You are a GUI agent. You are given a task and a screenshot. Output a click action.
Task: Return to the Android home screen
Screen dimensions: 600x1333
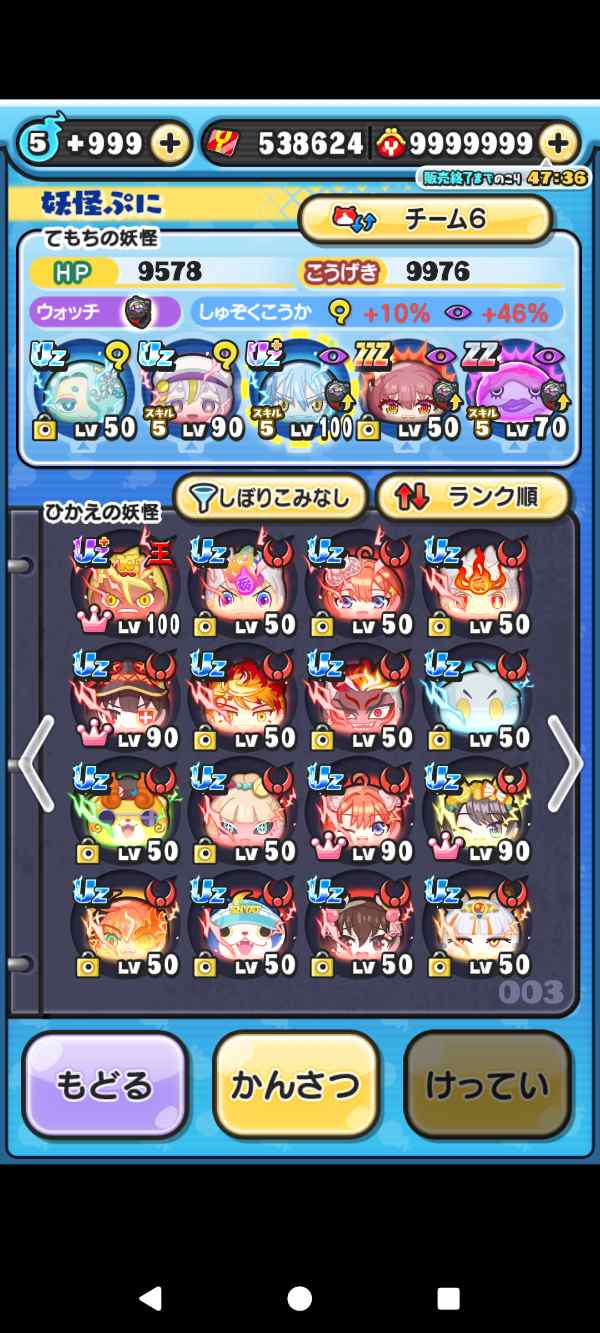(x=299, y=1297)
